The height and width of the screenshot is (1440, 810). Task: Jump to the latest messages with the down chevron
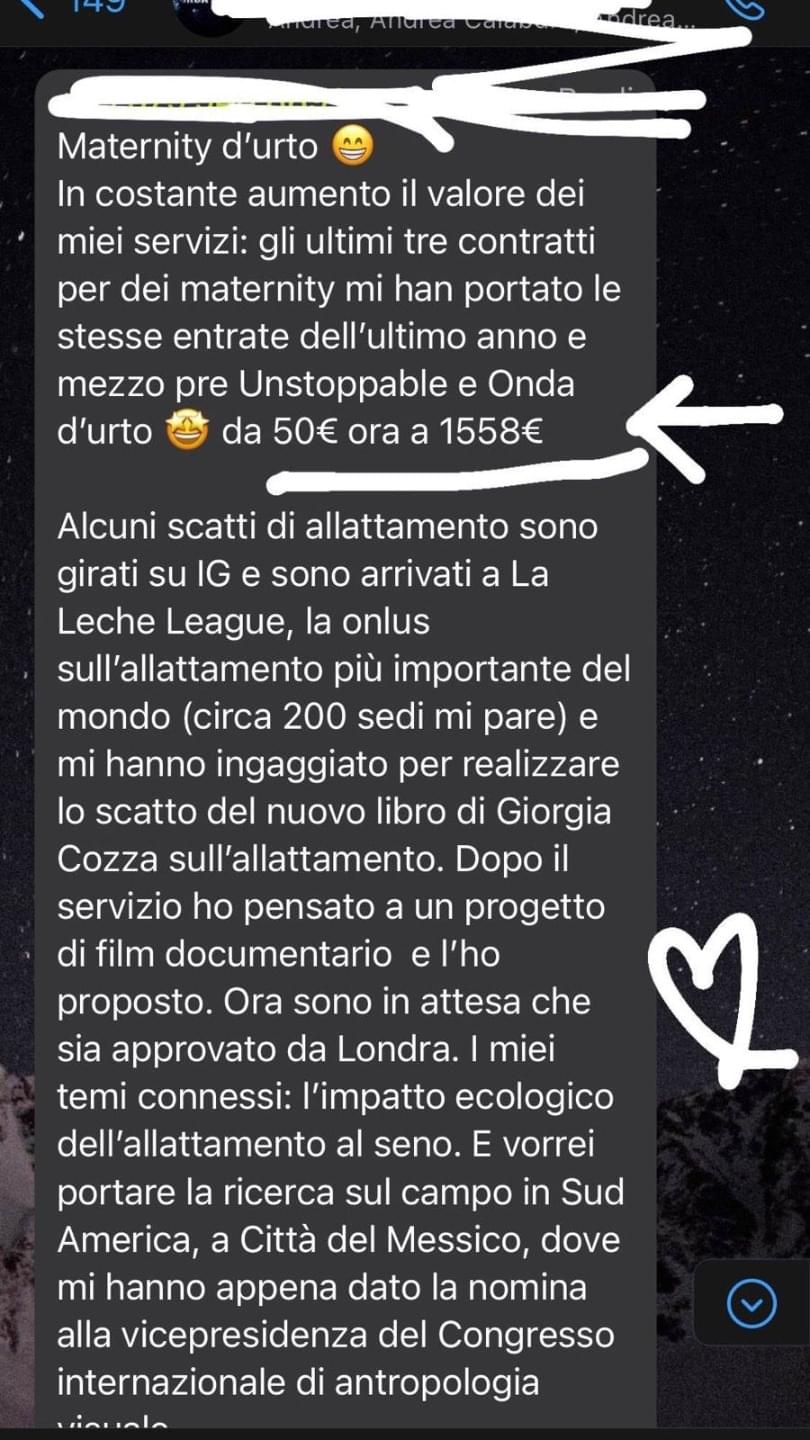click(751, 1303)
